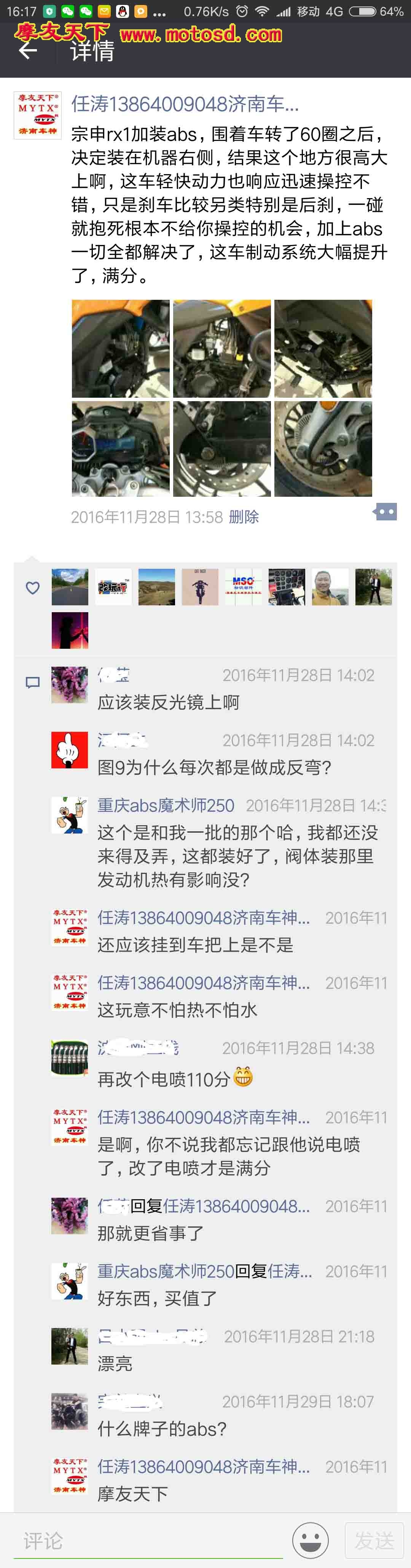Image resolution: width=411 pixels, height=1568 pixels.
Task: Open the post author's profile name link
Action: (x=184, y=104)
